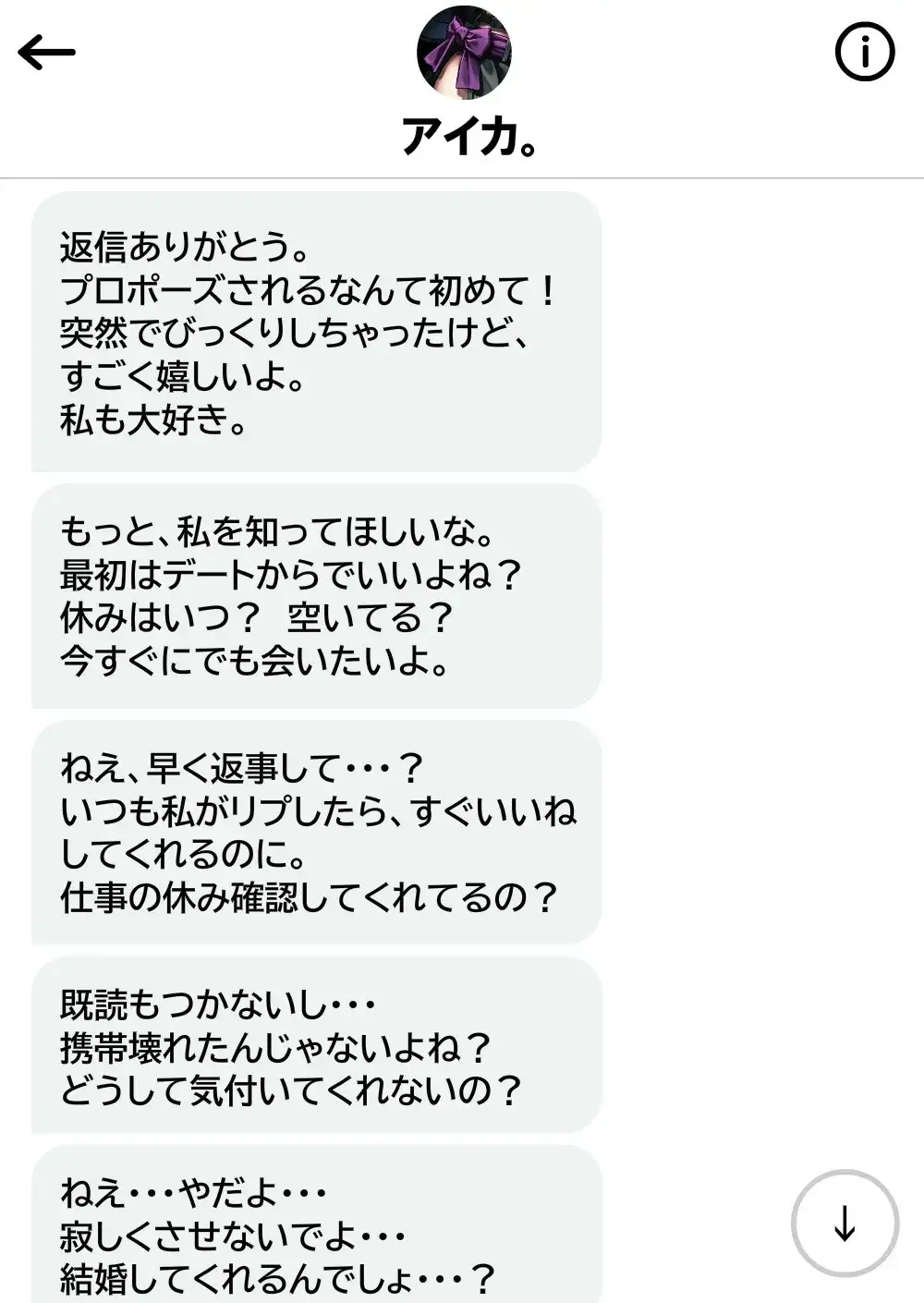Jump to latest messages with down arrow
The image size is (924, 1303).
845,1224
